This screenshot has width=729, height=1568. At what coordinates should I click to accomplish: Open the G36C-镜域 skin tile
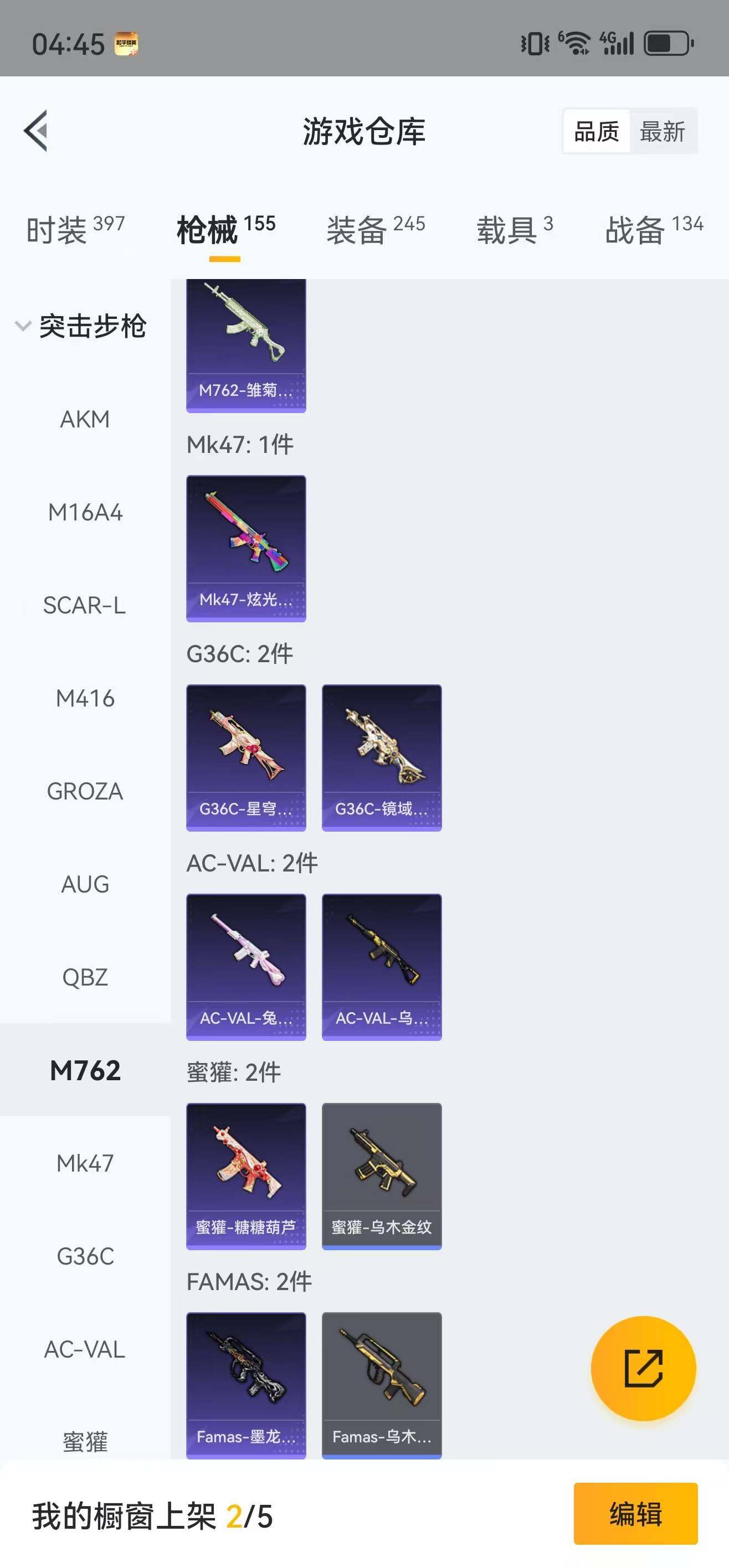click(x=381, y=757)
